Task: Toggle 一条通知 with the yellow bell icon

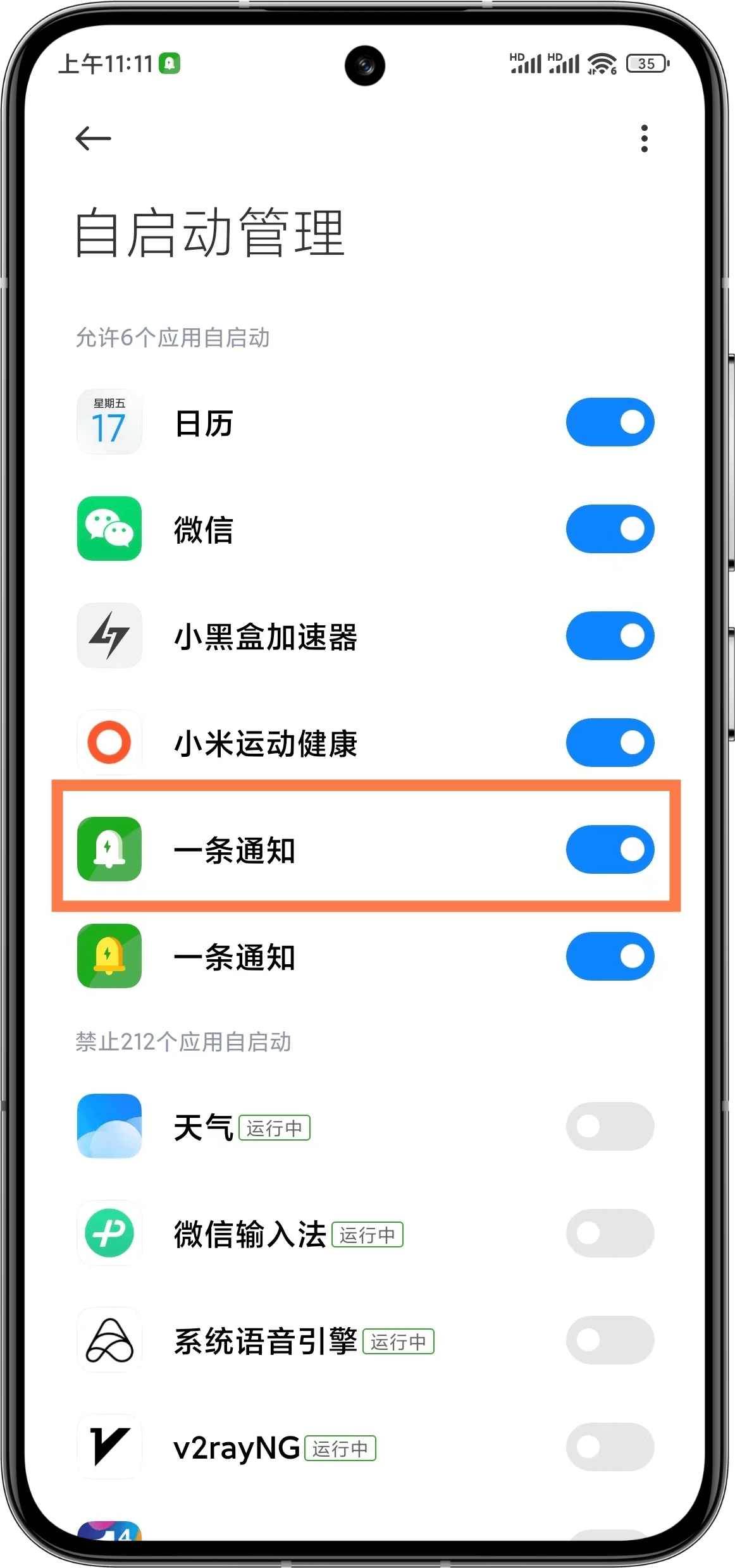Action: coord(610,956)
